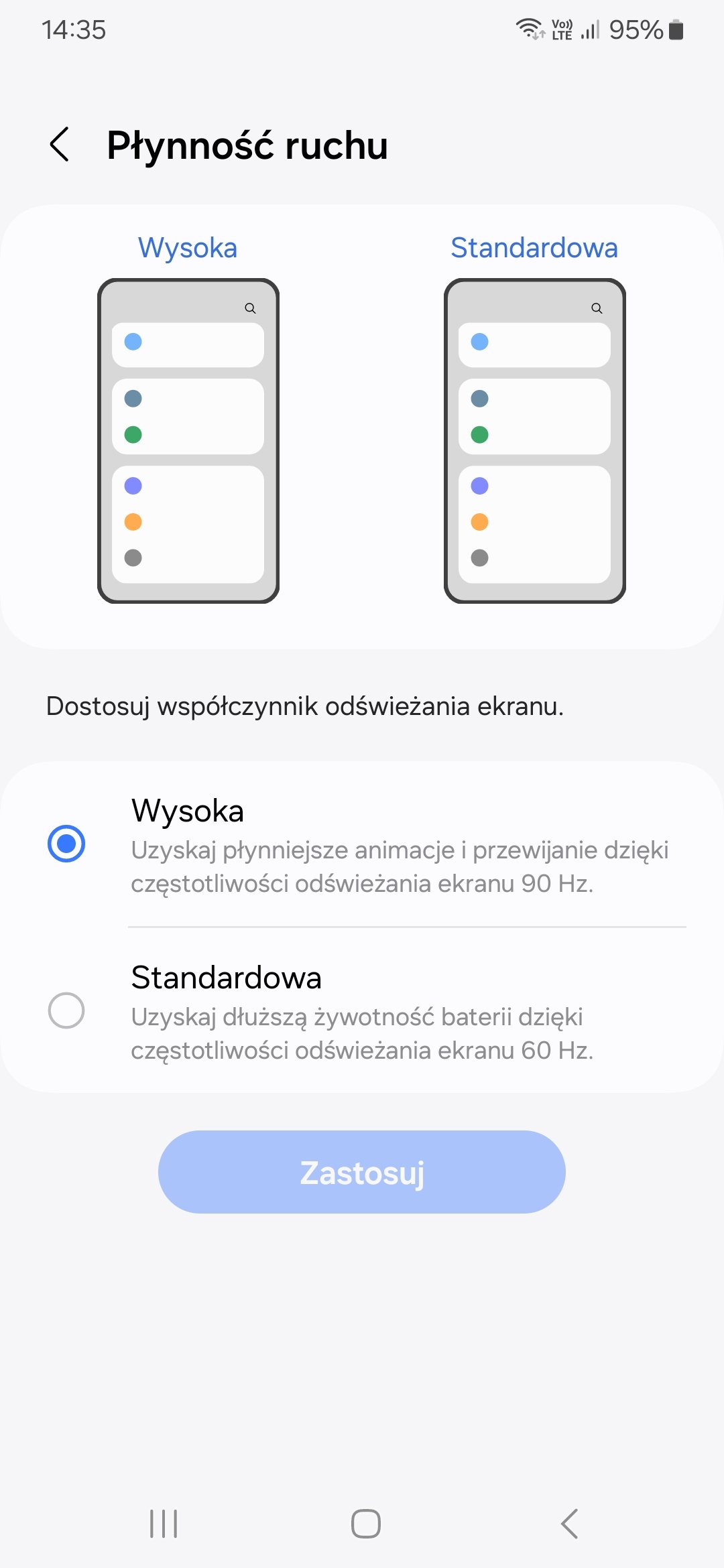Go back from Płynność ruchu
Viewport: 724px width, 1568px height.
pyautogui.click(x=60, y=144)
